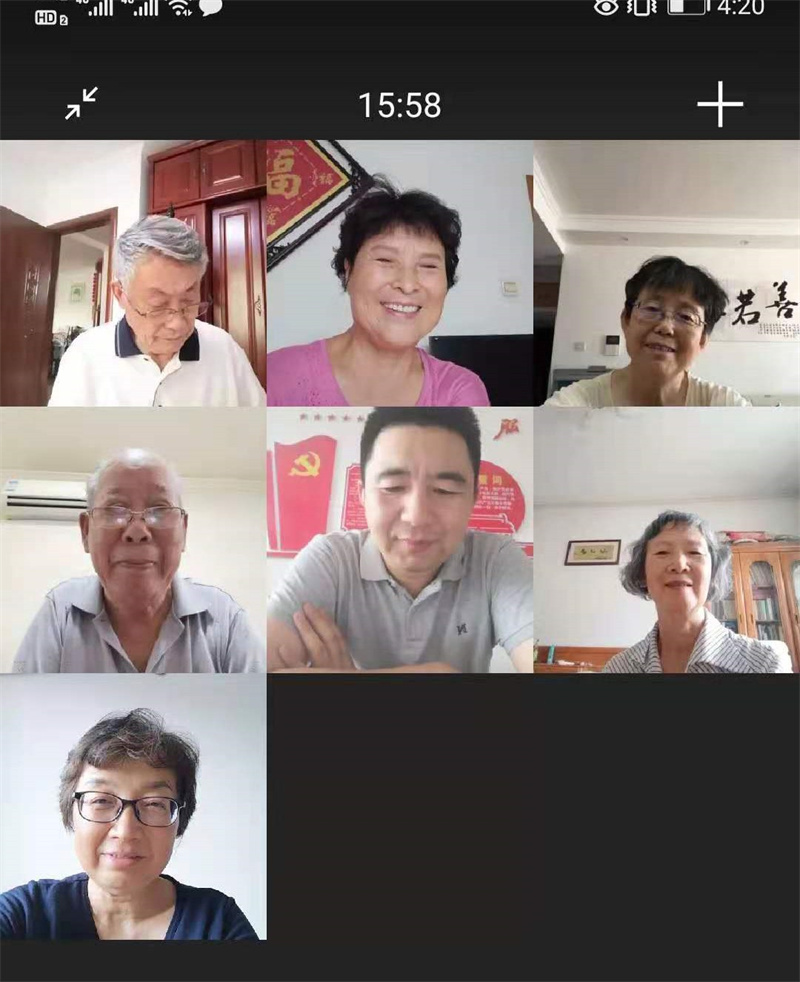Screen dimensions: 800x982
Task: Enlarge the video tile with the pink top
Action: point(400,273)
